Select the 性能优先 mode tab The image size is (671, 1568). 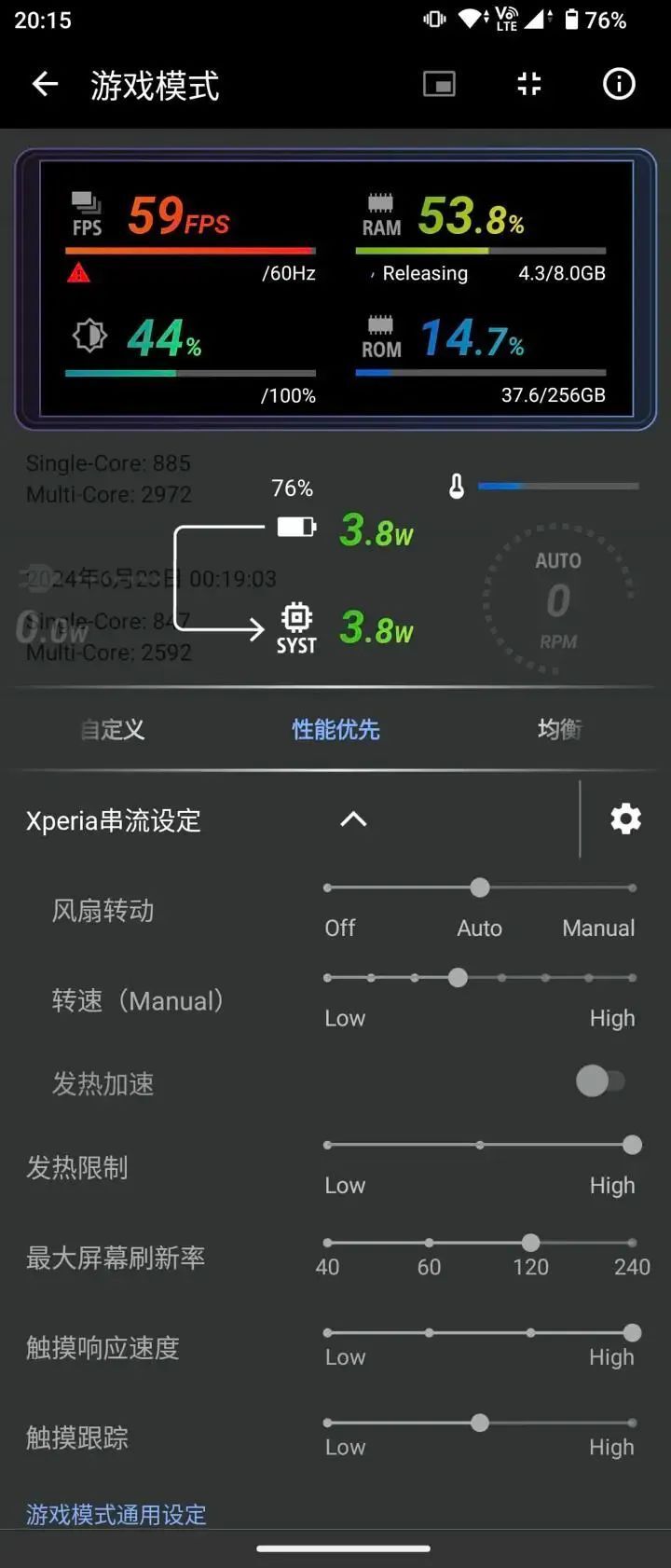coord(335,730)
